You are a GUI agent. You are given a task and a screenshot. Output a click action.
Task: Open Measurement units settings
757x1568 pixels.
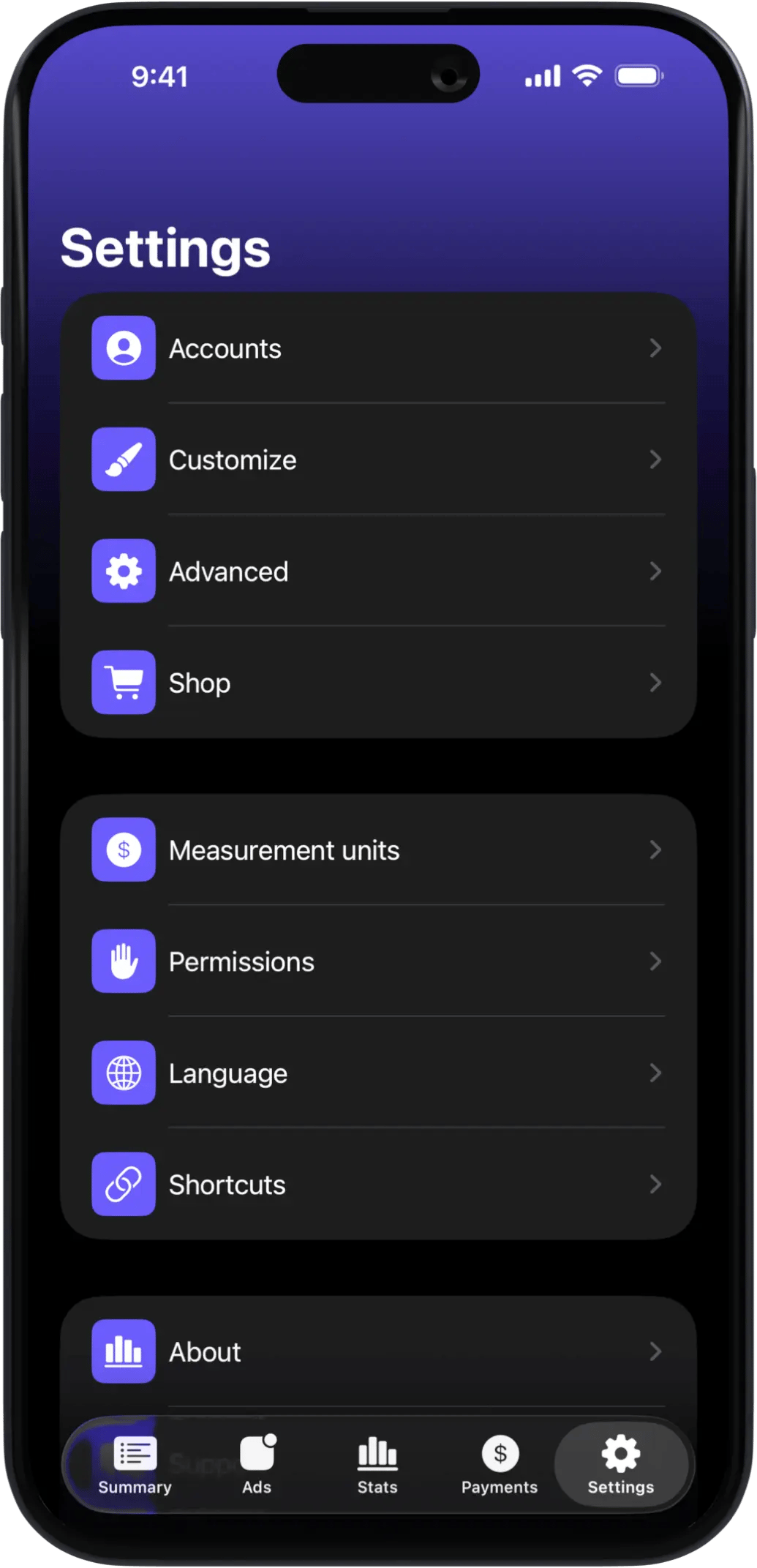[377, 850]
